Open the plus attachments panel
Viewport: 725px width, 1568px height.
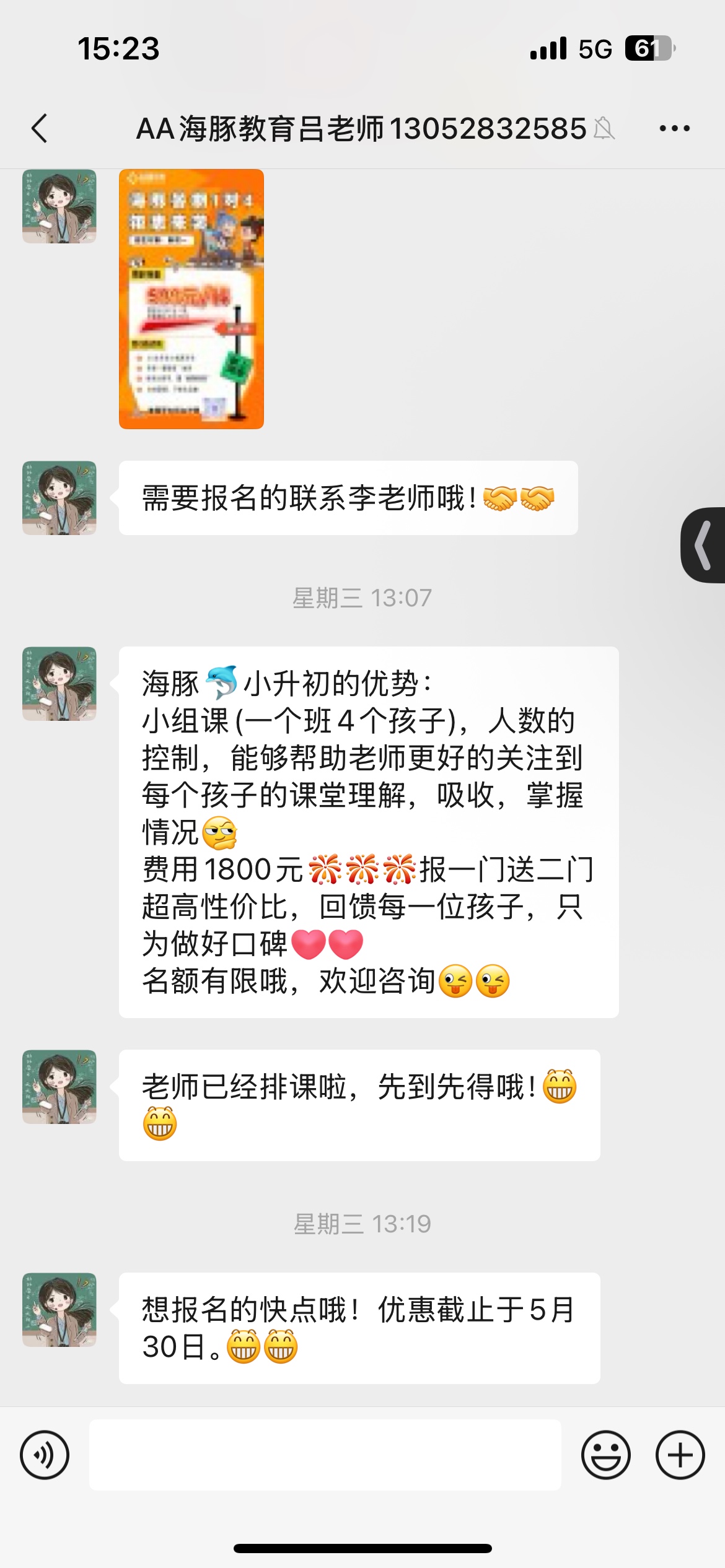(x=680, y=1455)
